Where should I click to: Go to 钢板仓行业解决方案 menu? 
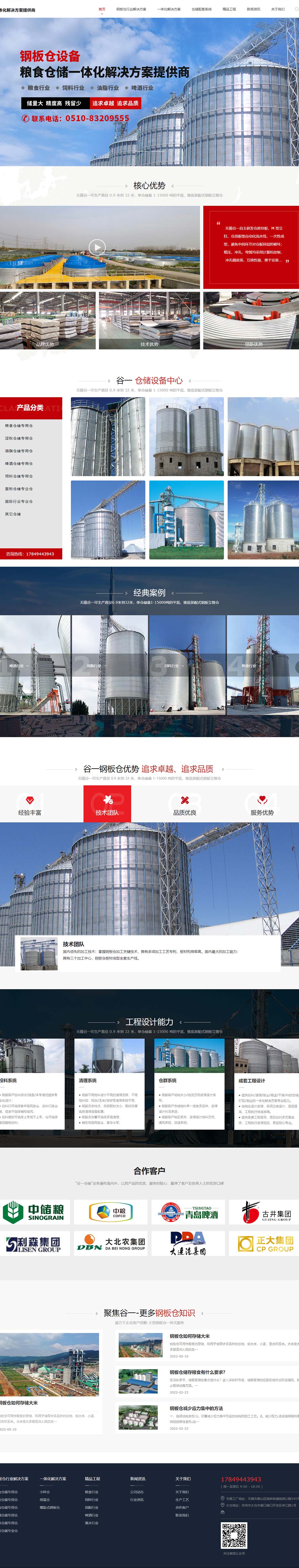[131, 9]
